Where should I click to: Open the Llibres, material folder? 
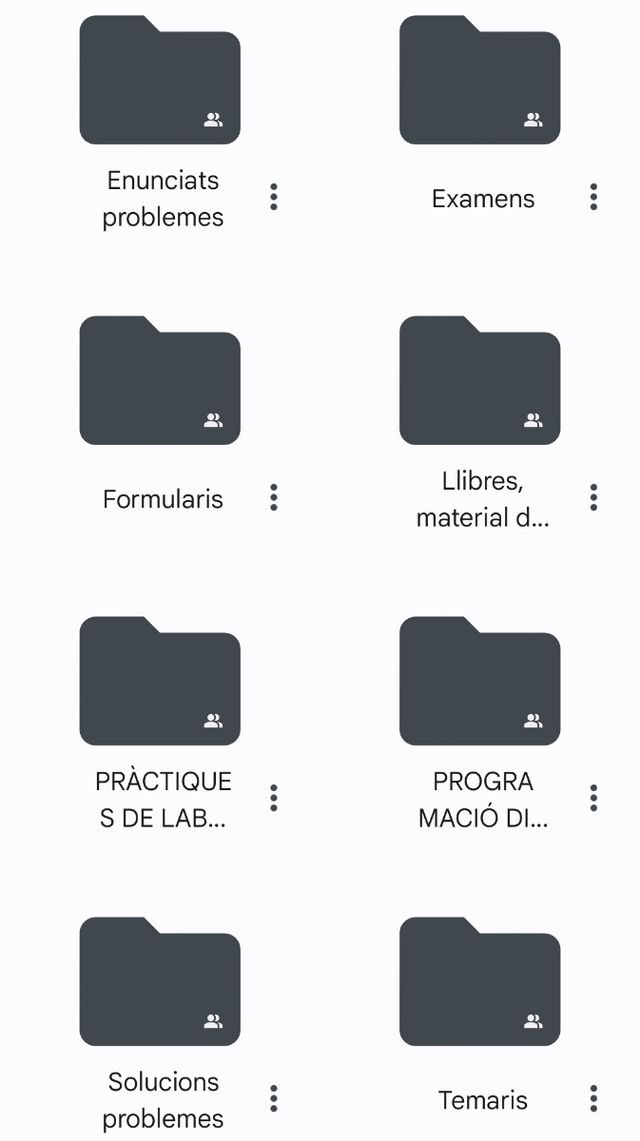[x=480, y=381]
